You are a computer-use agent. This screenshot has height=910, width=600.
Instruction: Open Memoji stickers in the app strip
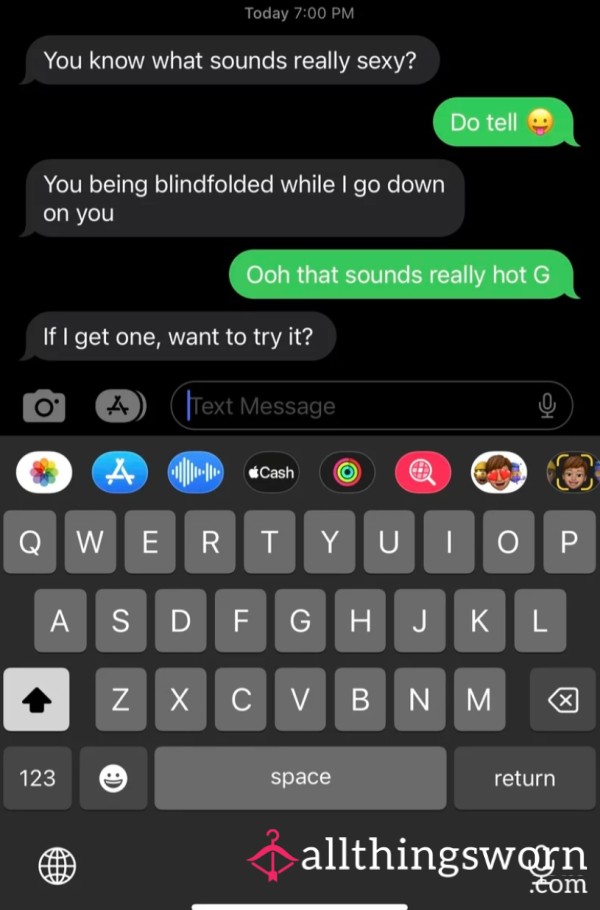tap(499, 472)
